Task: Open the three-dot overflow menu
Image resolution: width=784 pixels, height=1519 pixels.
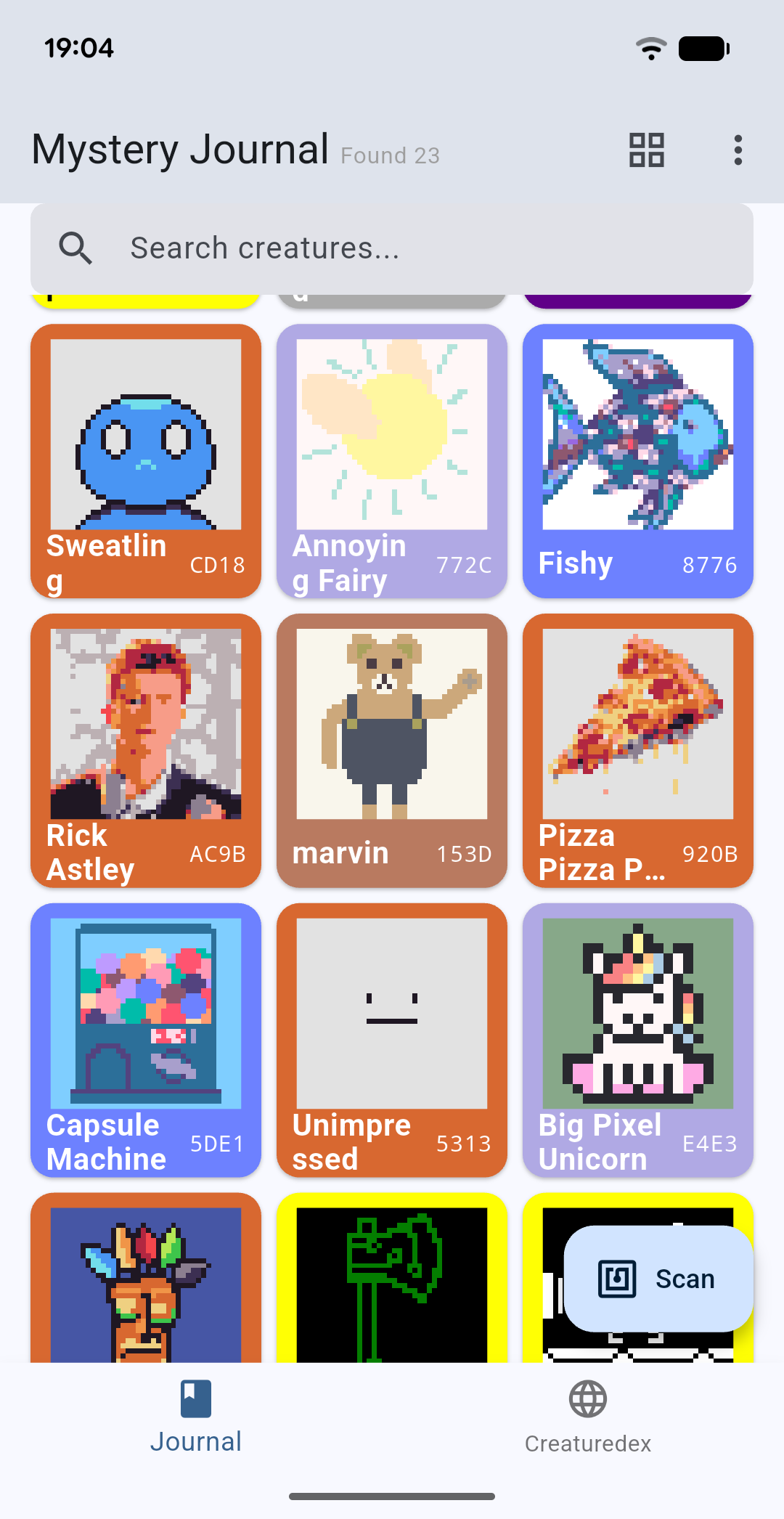Action: click(738, 150)
